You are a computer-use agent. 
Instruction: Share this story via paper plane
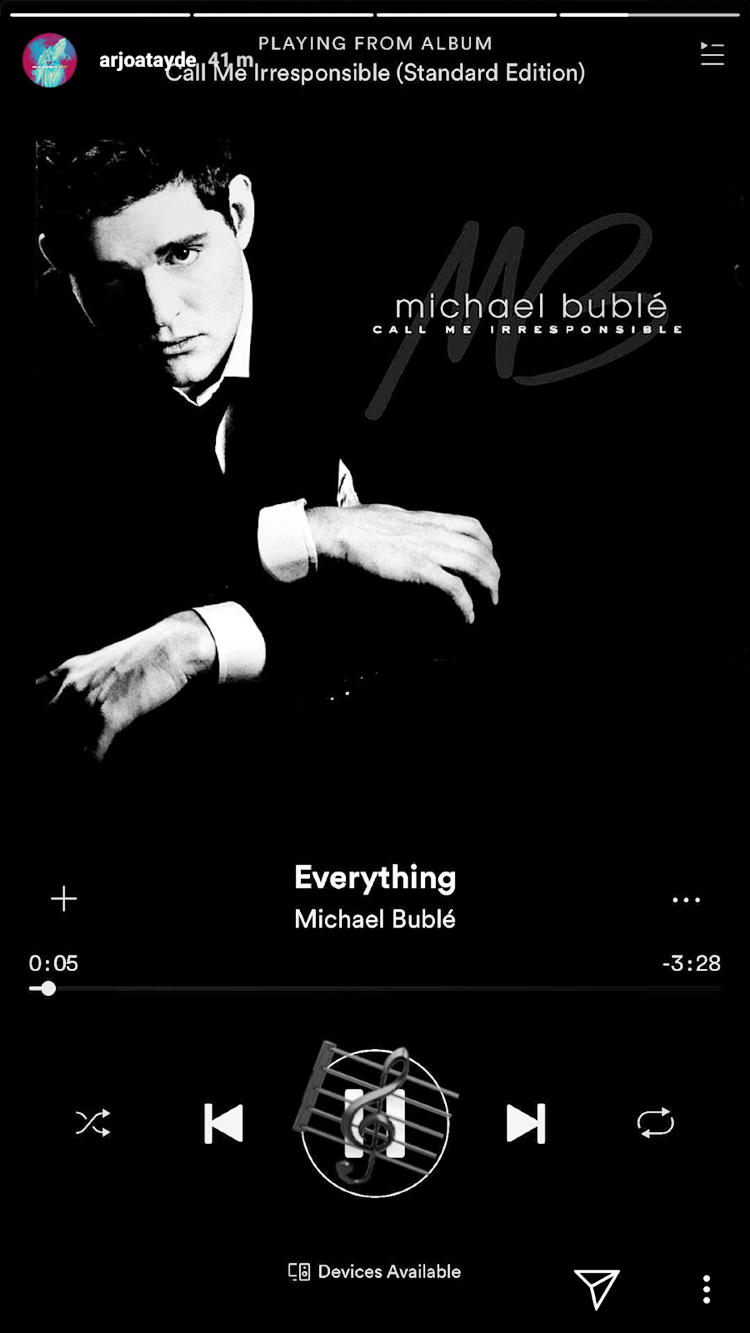597,1288
